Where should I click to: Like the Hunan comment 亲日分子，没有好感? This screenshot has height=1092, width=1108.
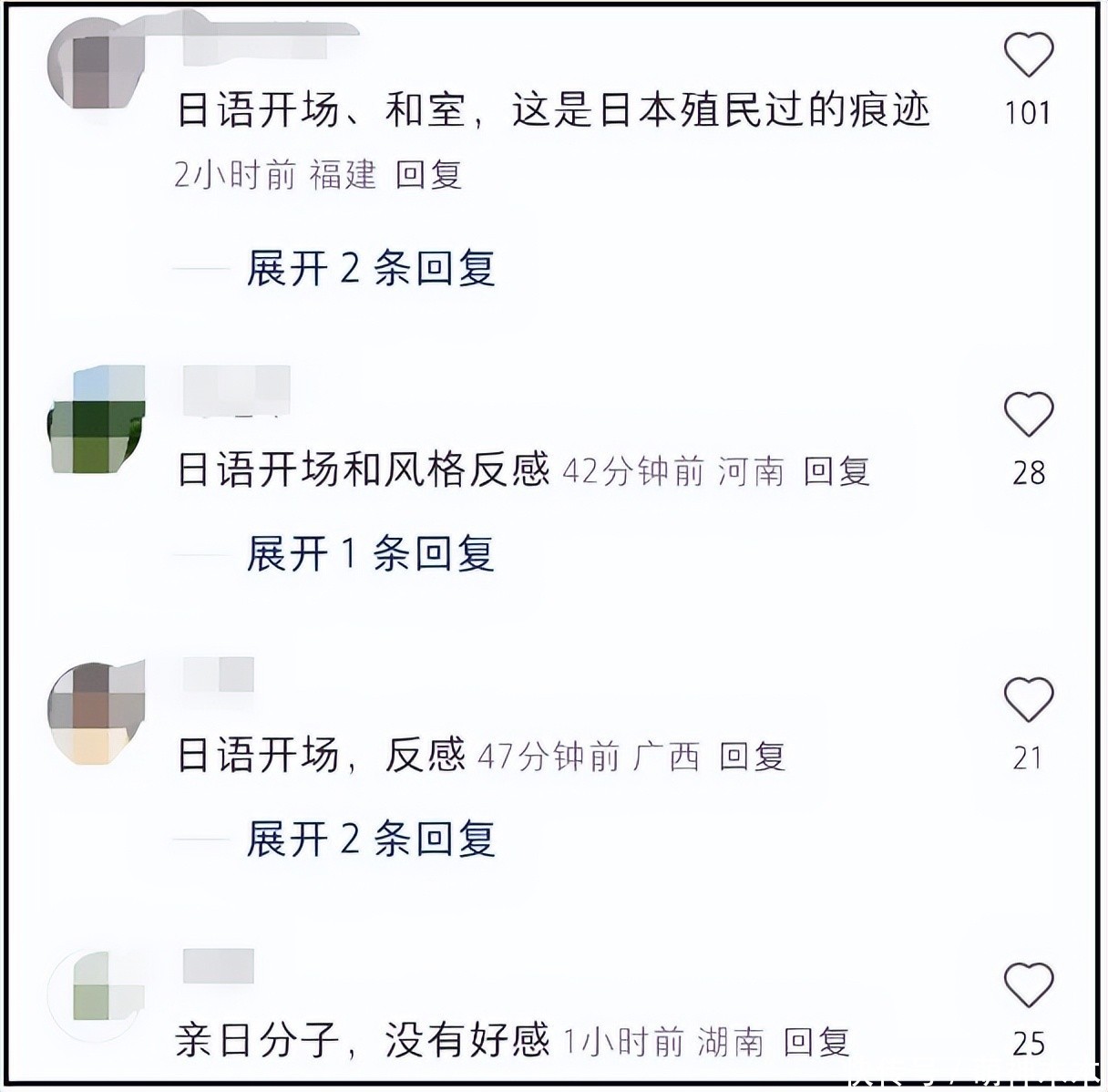(x=1028, y=985)
